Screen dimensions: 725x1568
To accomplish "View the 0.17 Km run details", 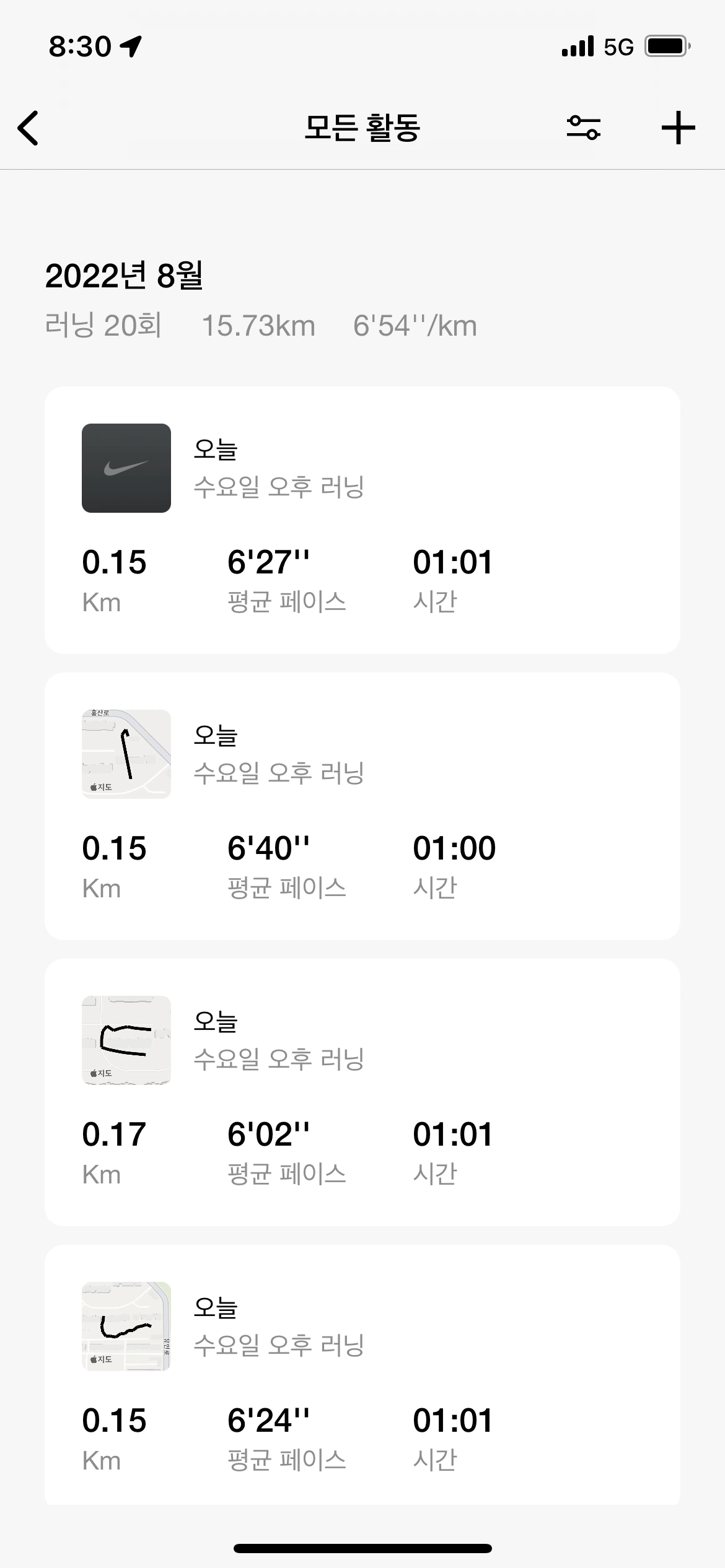I will pyautogui.click(x=362, y=1092).
